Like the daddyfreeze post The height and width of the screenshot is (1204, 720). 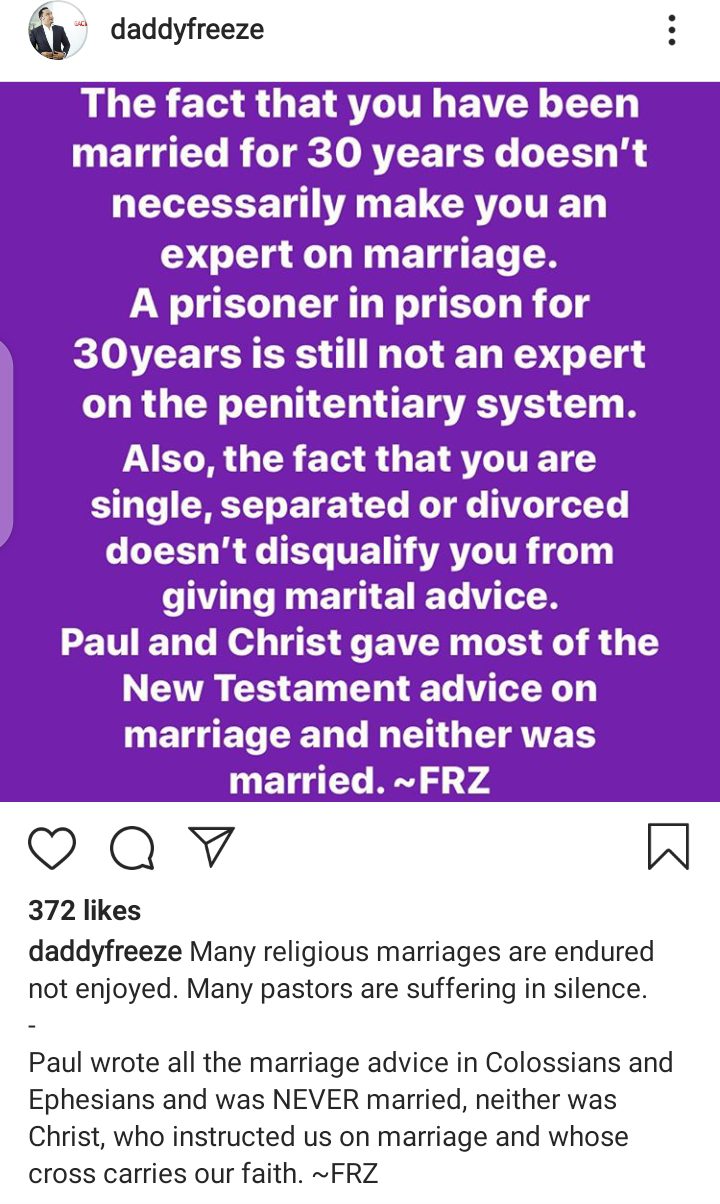click(x=52, y=847)
